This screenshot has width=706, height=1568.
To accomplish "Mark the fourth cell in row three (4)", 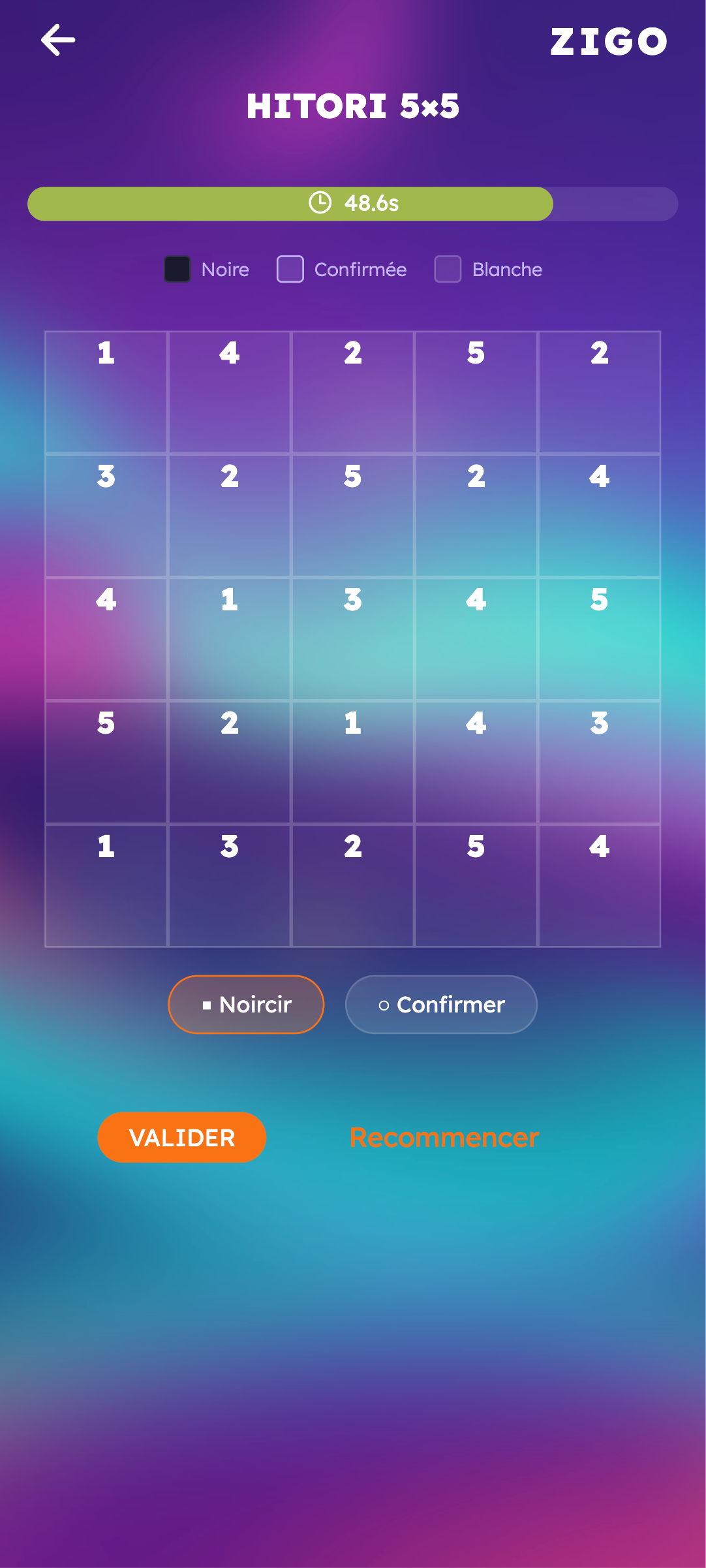I will click(476, 638).
